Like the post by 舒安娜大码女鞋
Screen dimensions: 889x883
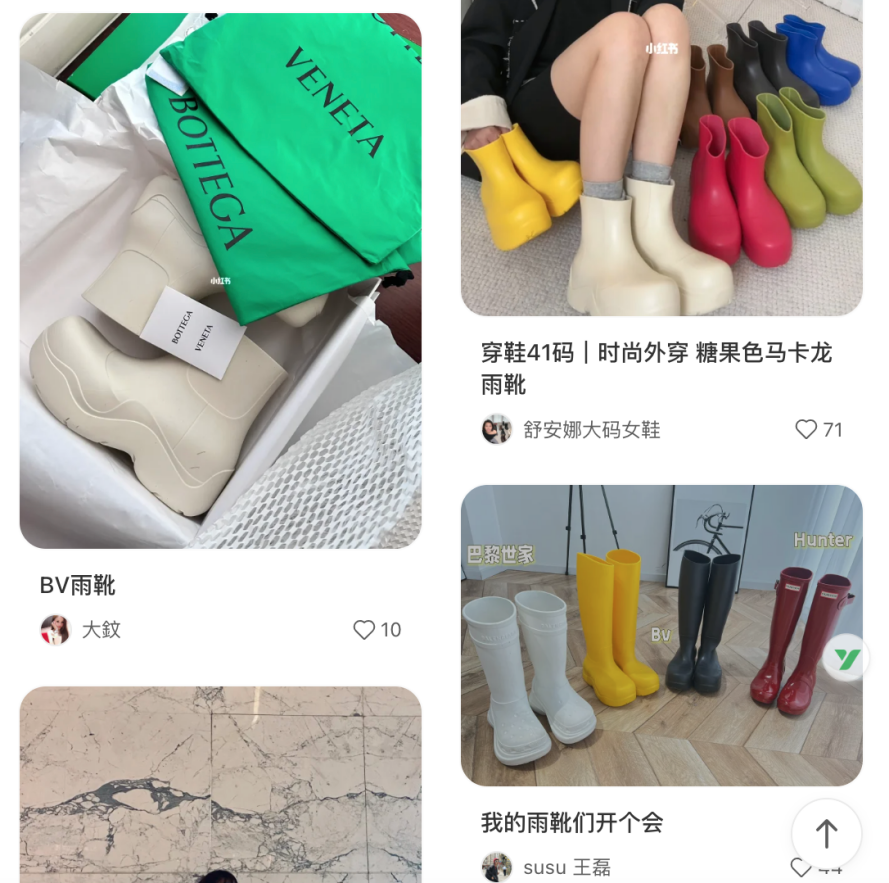[806, 430]
